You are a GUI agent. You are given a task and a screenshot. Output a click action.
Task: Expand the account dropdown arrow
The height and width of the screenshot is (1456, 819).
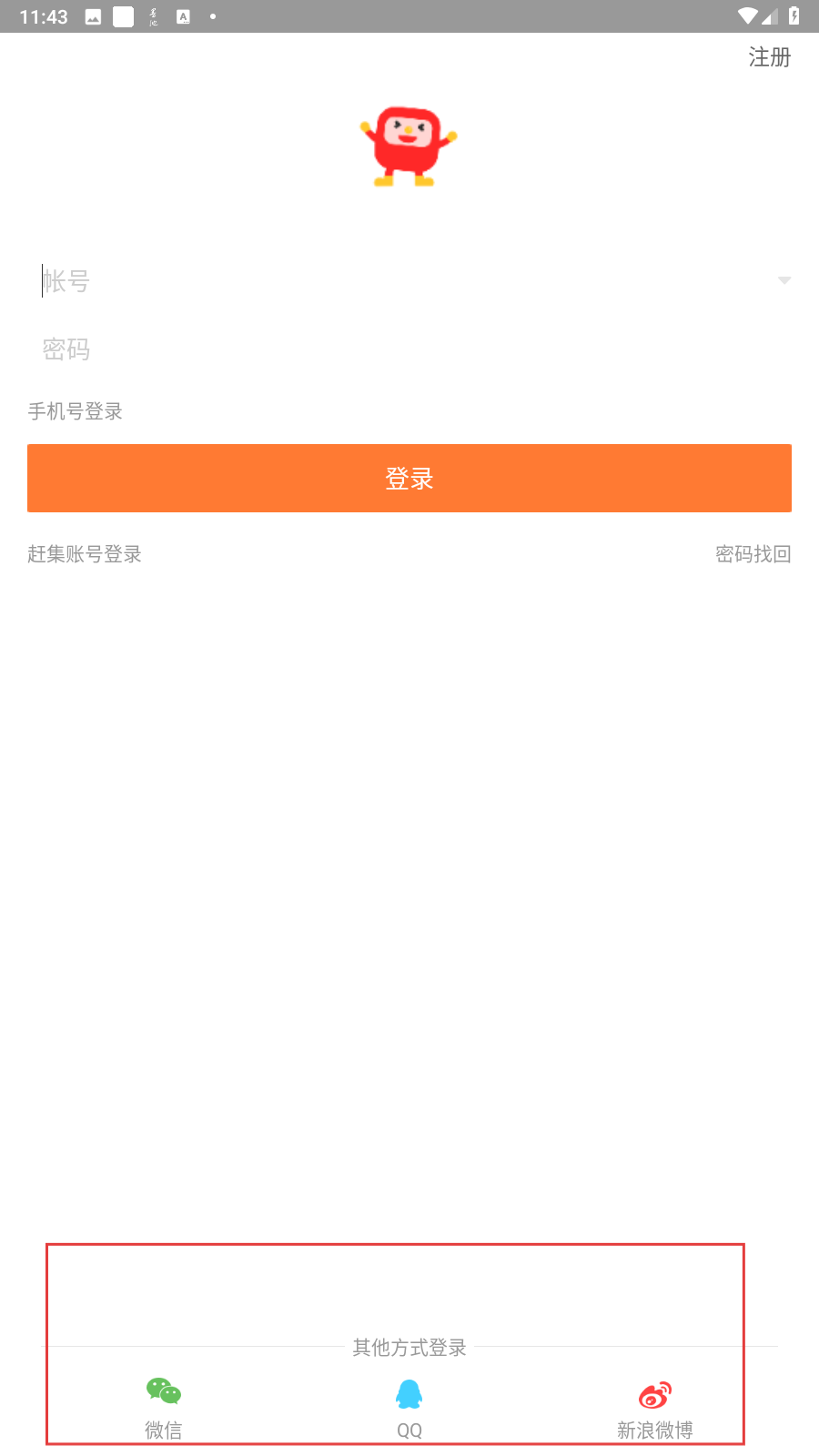tap(784, 280)
